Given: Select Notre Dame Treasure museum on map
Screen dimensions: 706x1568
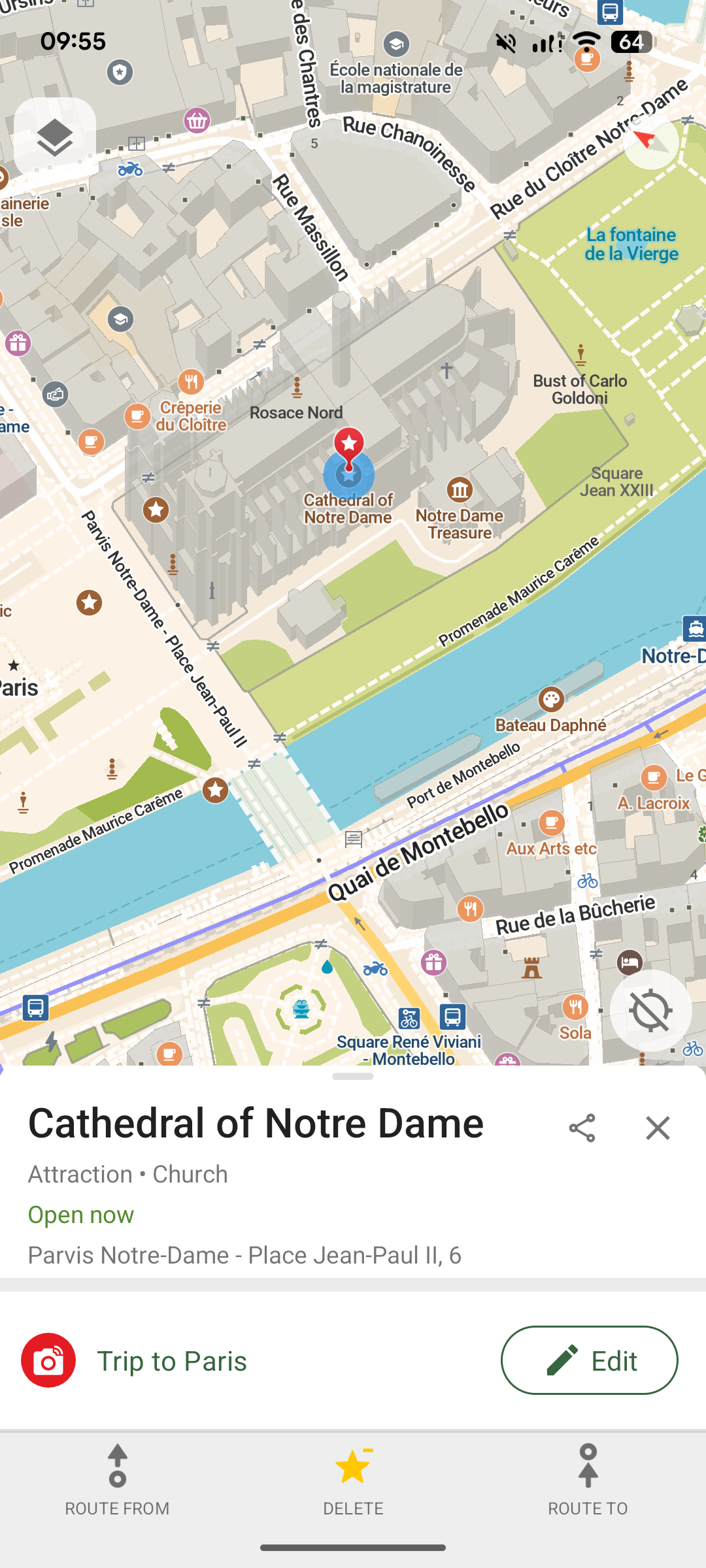Looking at the screenshot, I should (460, 489).
